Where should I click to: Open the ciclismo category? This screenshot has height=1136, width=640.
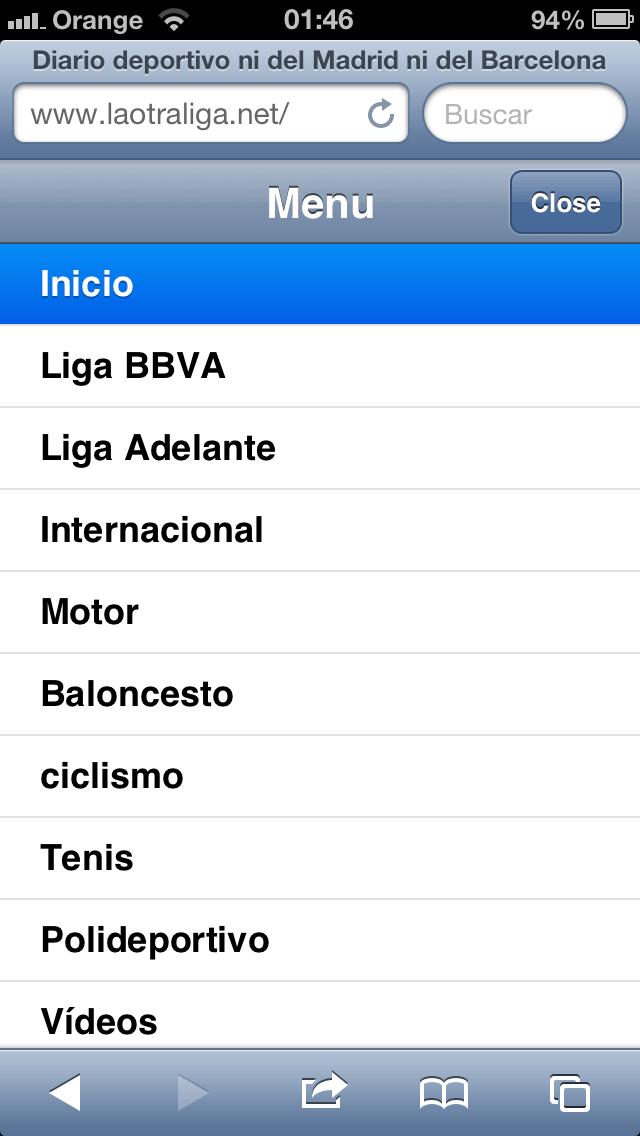point(320,776)
